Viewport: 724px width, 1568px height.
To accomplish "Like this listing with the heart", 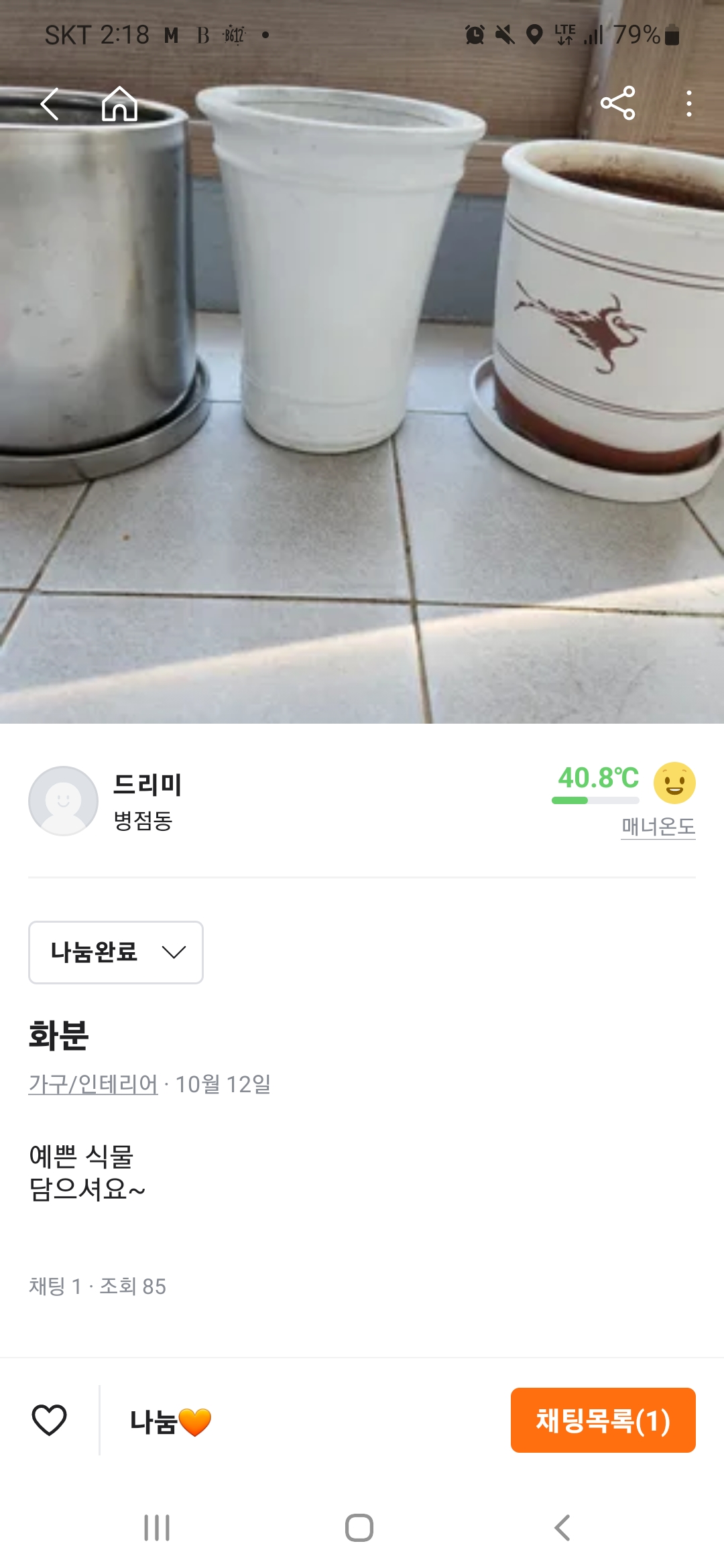I will coord(50,1420).
